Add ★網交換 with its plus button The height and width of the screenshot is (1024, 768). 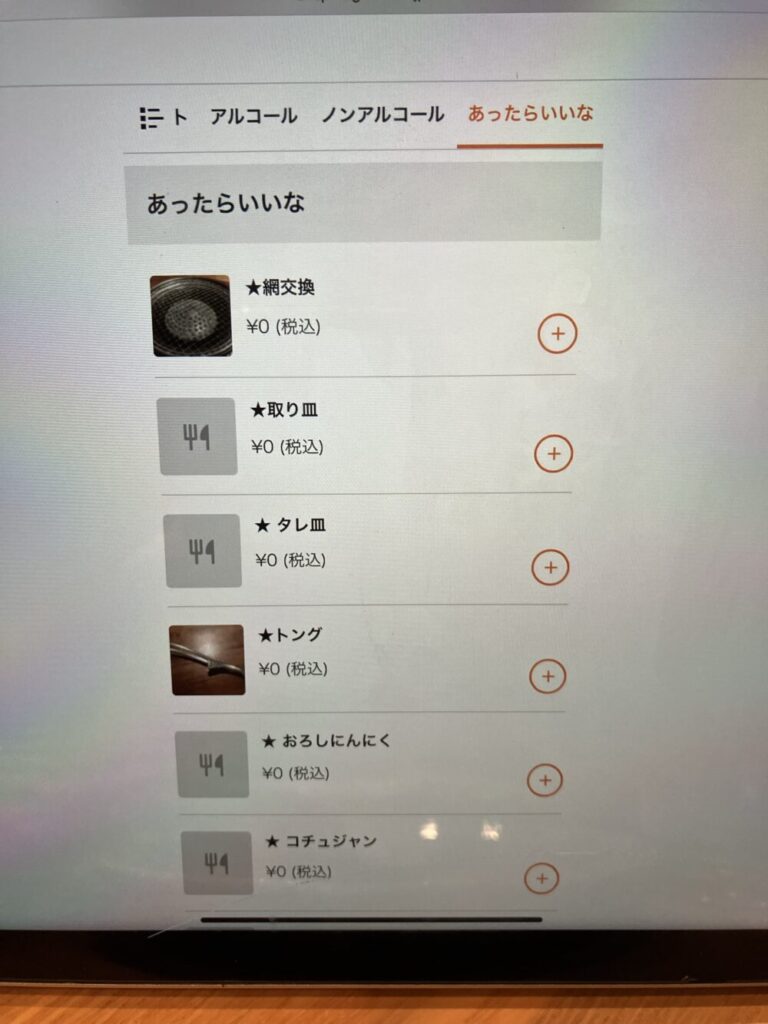[557, 334]
